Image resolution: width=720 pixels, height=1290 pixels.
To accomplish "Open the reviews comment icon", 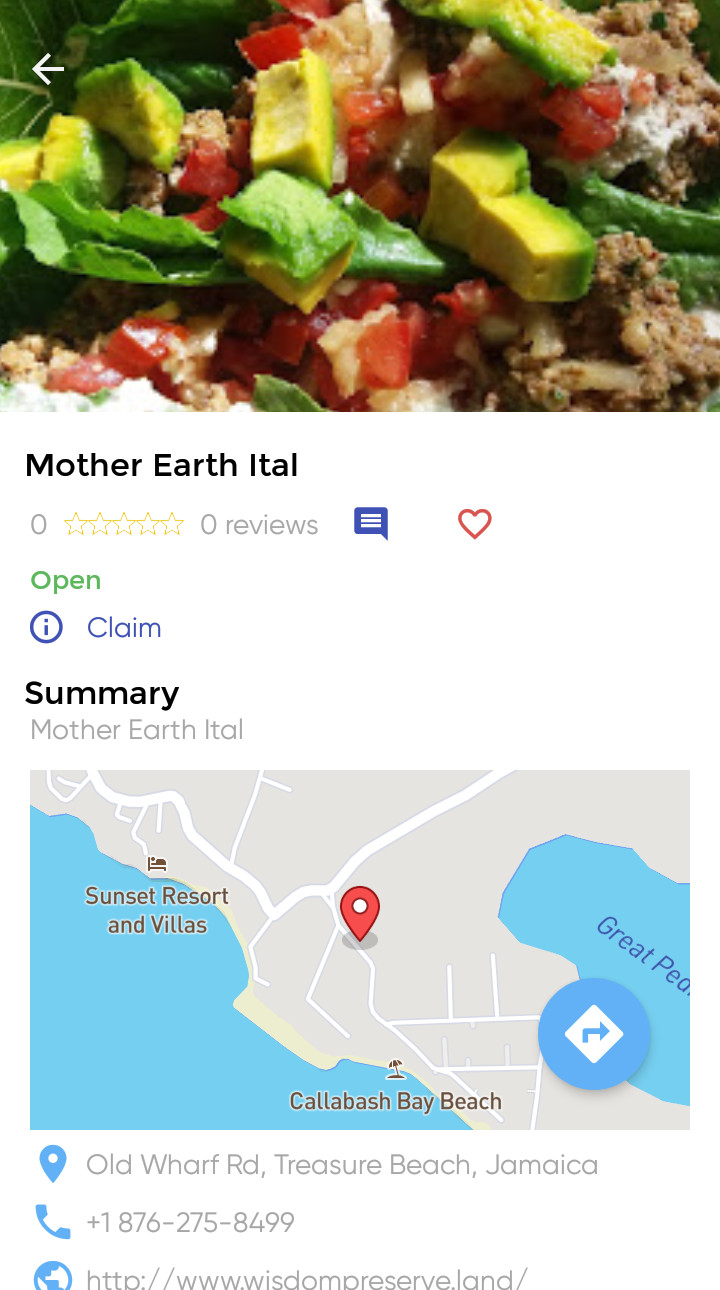I will click(x=371, y=524).
